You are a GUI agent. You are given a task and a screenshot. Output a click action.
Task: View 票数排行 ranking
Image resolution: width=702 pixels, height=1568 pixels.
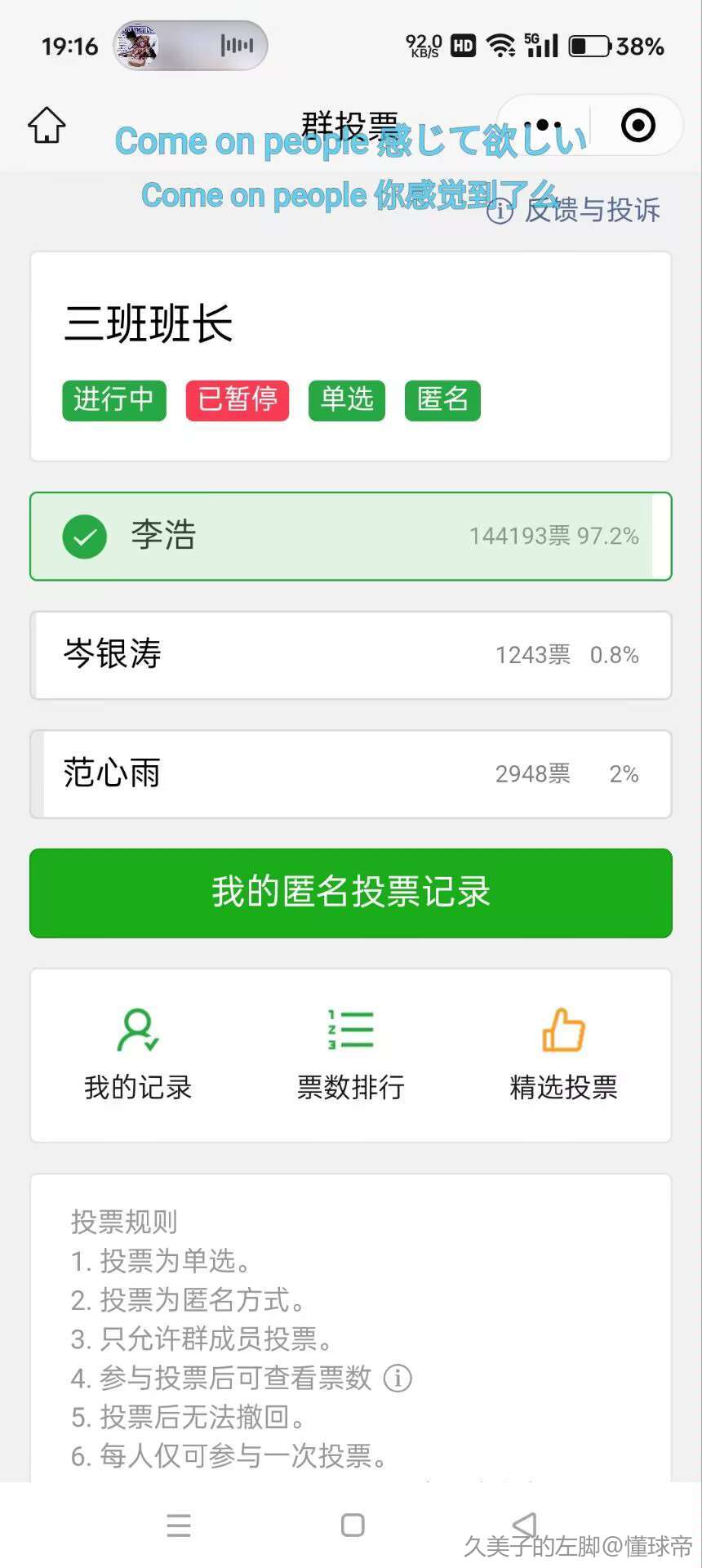coord(350,1055)
